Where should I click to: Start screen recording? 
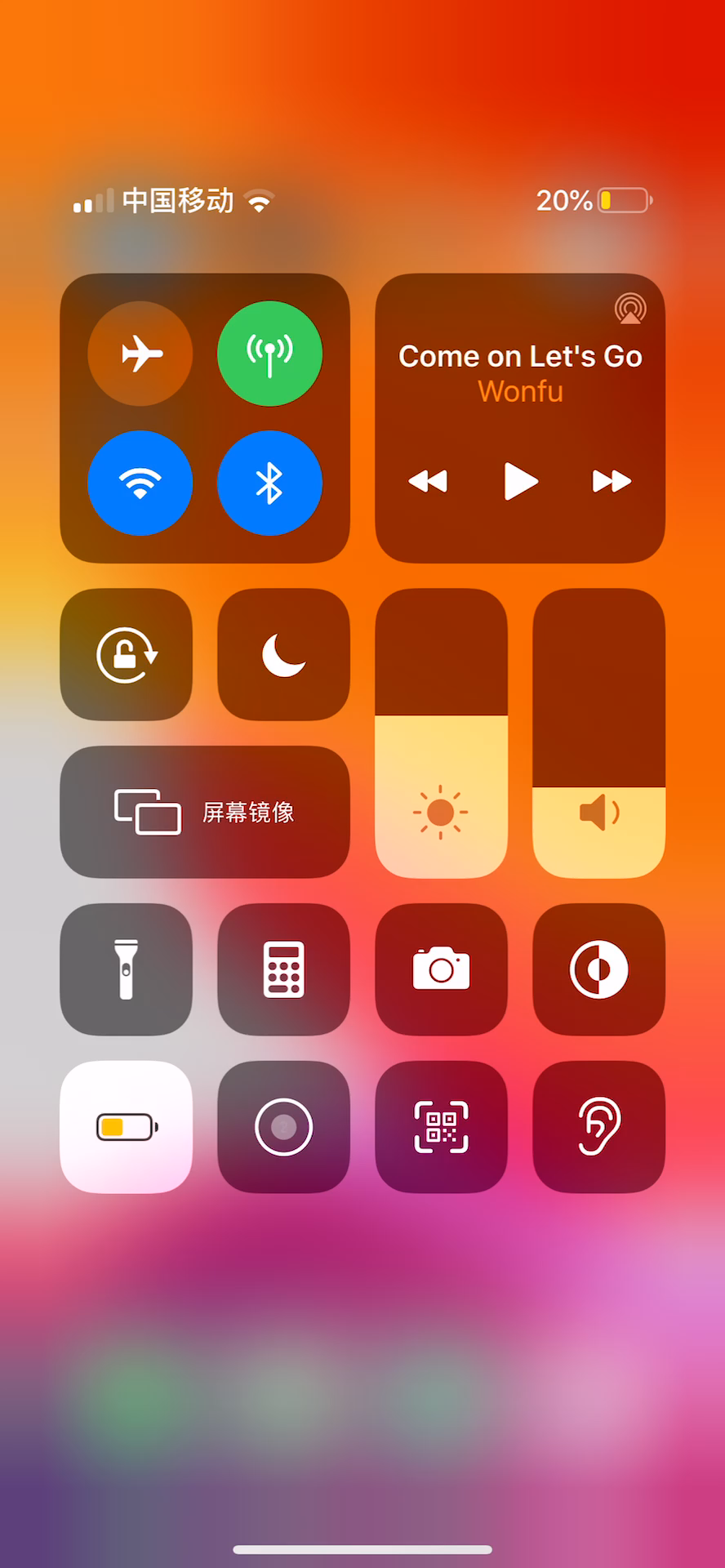tap(283, 1127)
